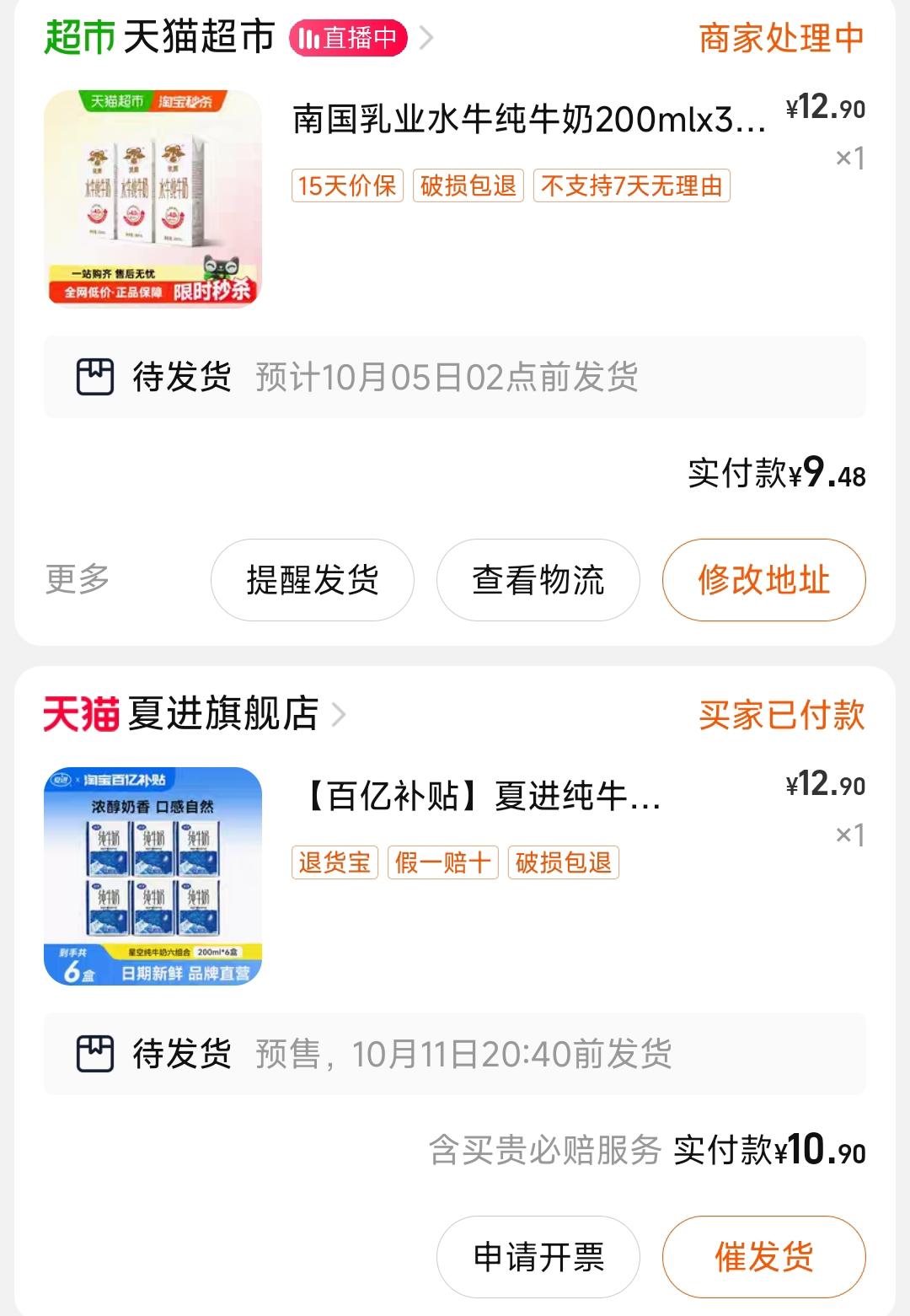
Task: Tap 修改地址 to change the address
Action: tap(763, 580)
